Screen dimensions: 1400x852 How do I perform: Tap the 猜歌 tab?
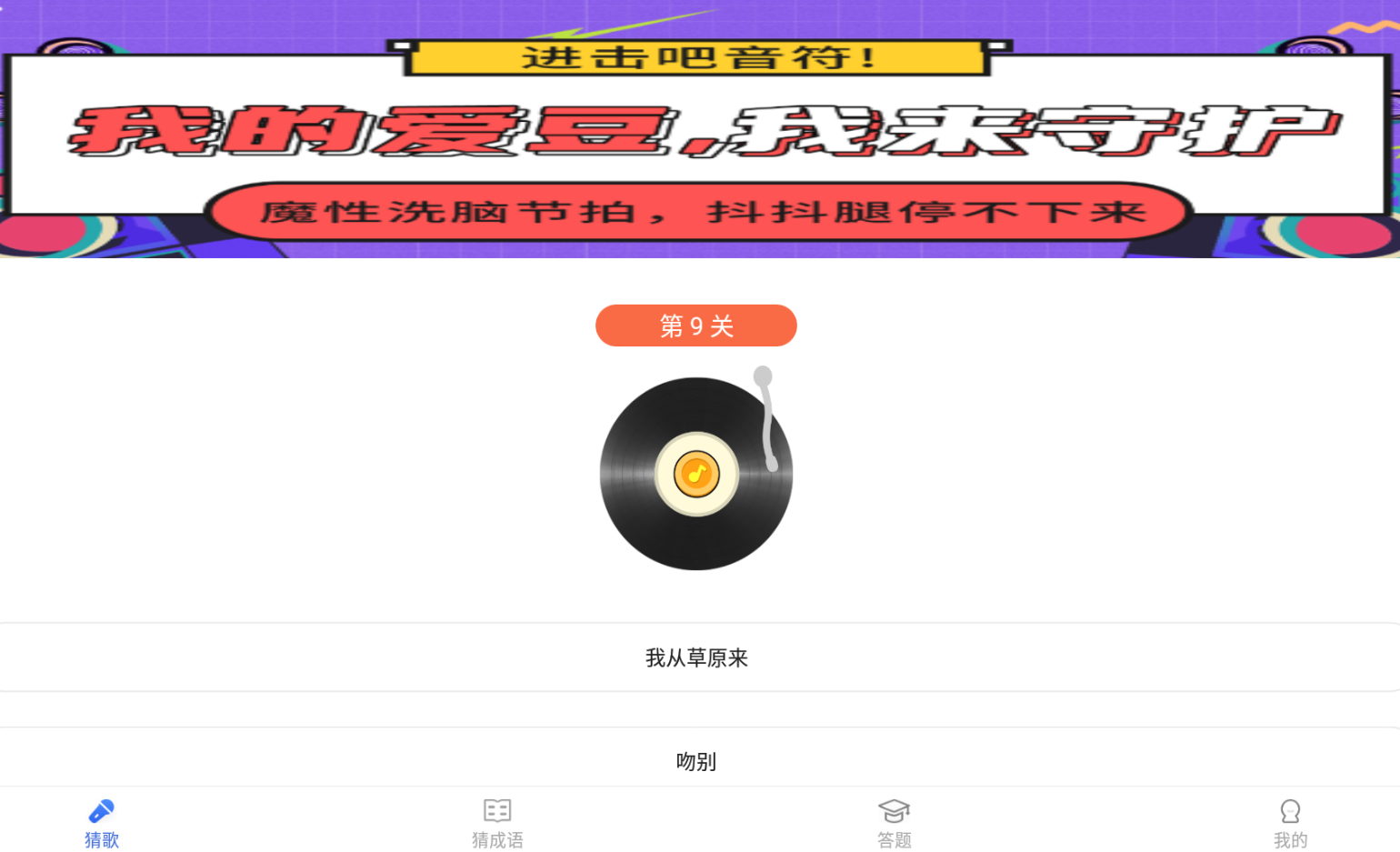[102, 823]
